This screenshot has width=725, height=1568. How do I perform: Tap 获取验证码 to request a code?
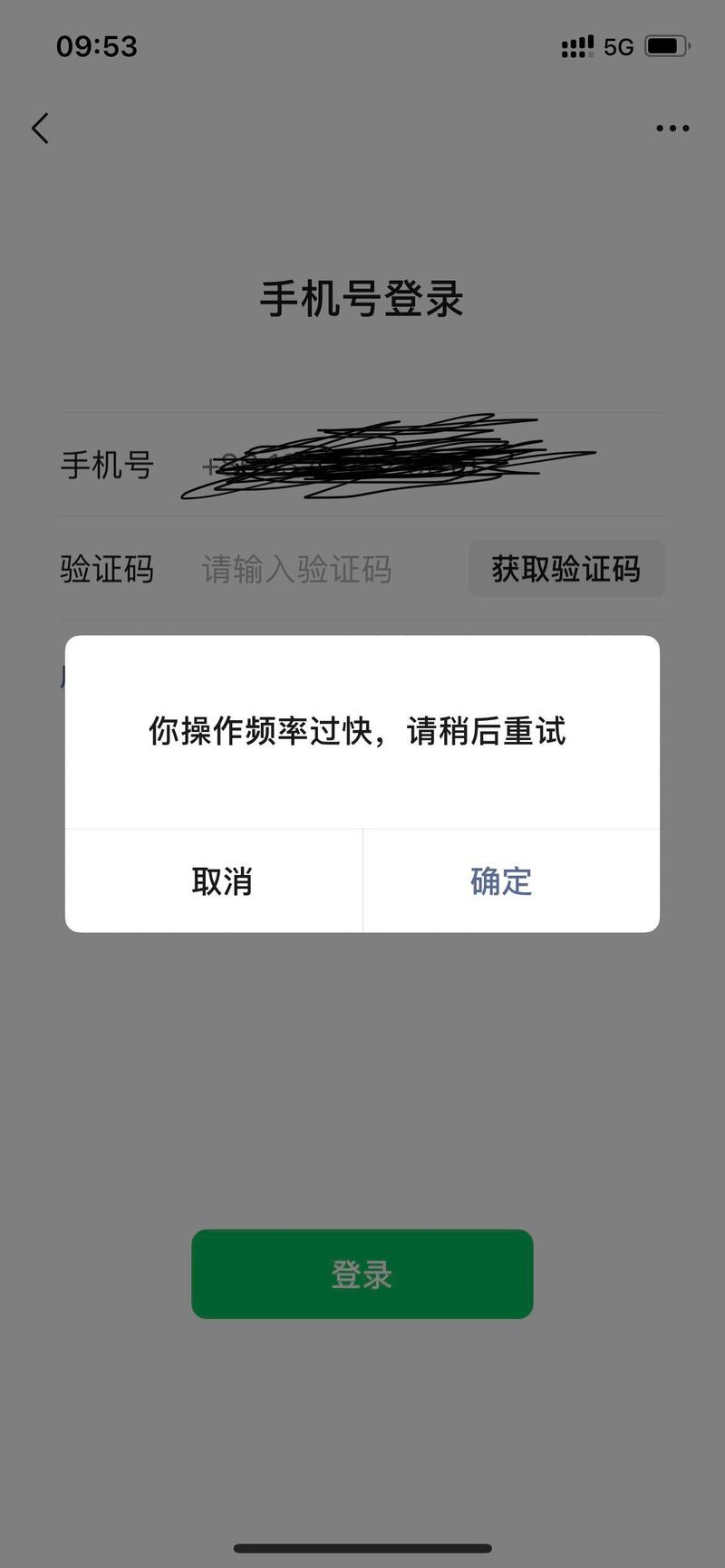566,569
